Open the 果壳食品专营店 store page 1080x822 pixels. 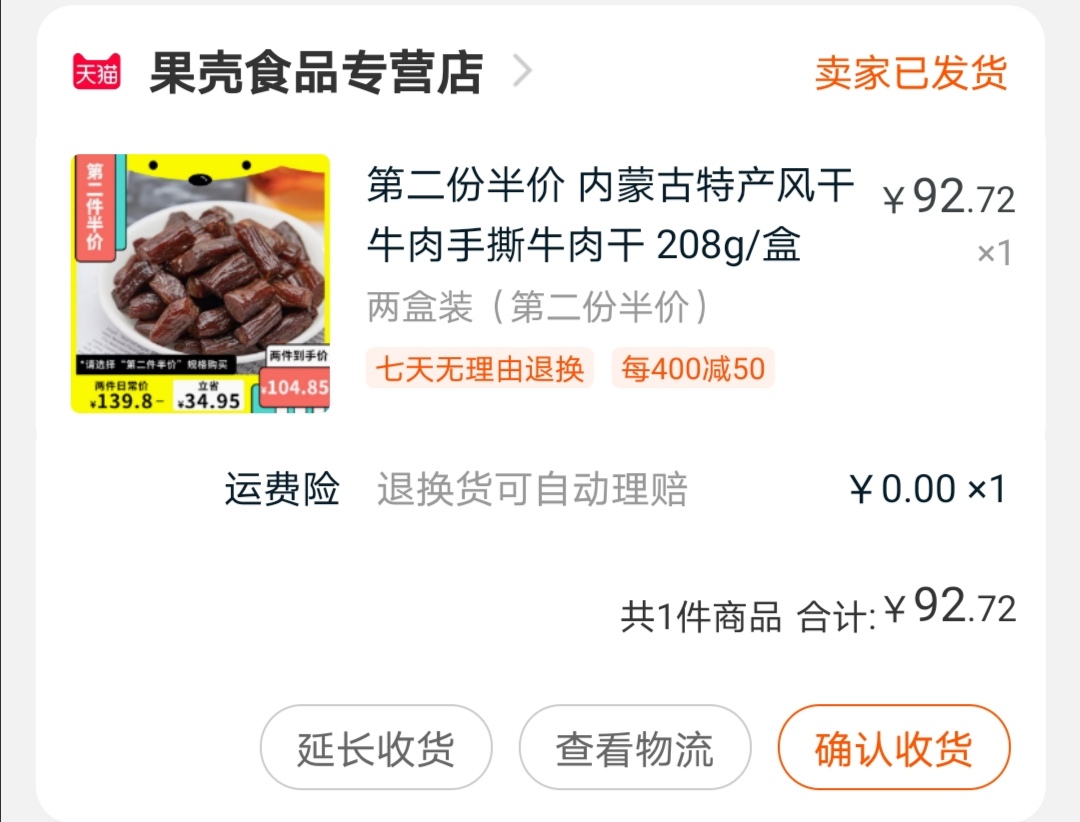(316, 72)
